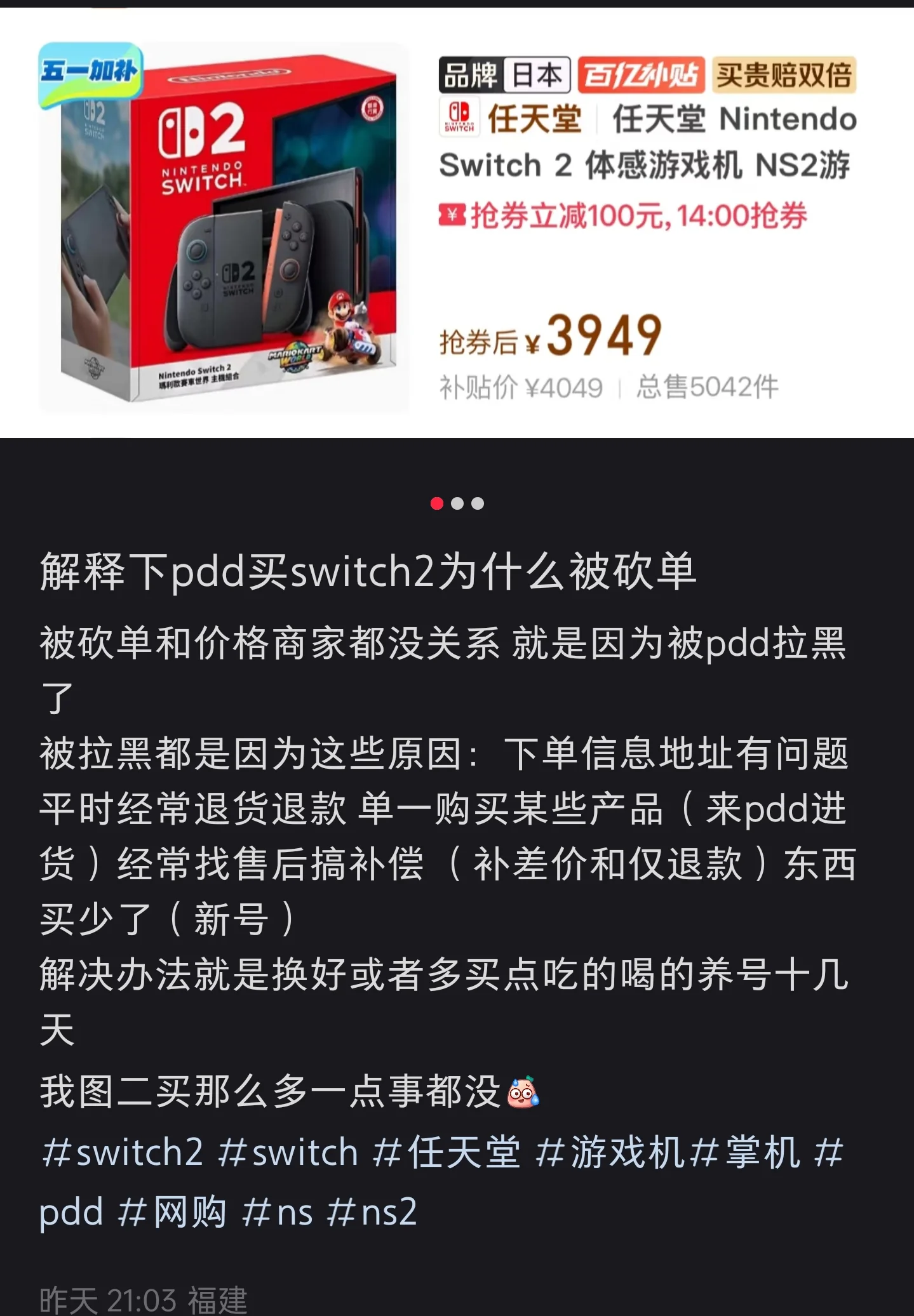The image size is (914, 1316).
Task: Open the #switch2 hashtag
Action: coord(122,1152)
